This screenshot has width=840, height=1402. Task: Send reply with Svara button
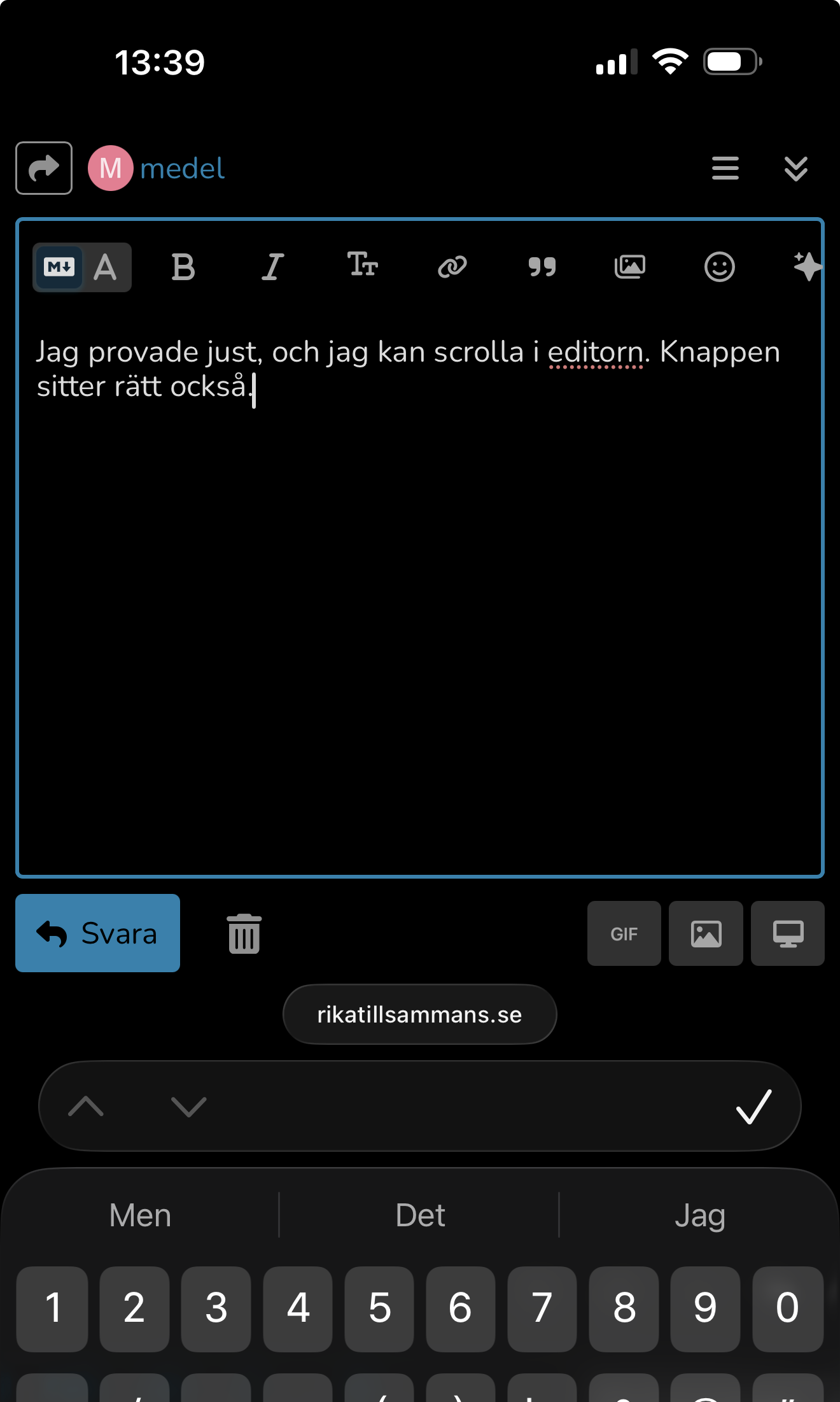click(x=97, y=933)
